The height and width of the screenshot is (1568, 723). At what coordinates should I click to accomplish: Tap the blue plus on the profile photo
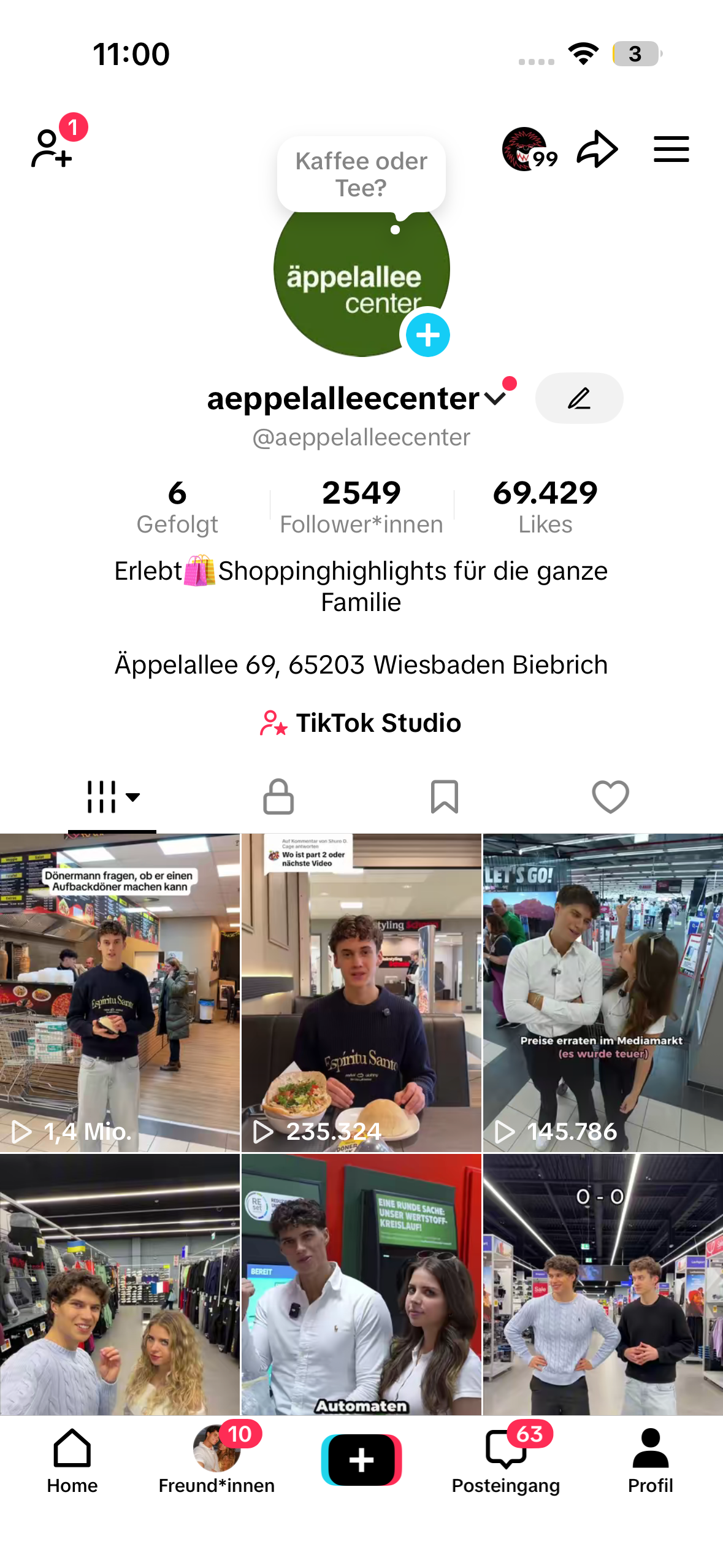pos(427,335)
